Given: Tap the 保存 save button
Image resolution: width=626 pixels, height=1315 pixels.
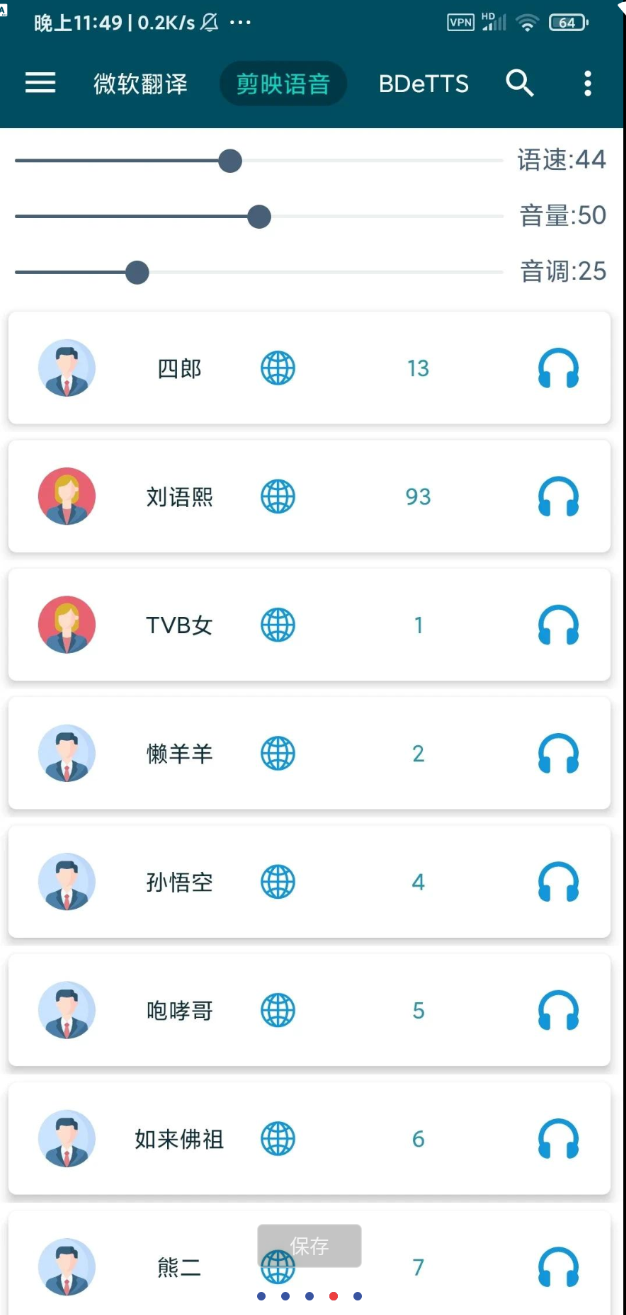Looking at the screenshot, I should [309, 1246].
